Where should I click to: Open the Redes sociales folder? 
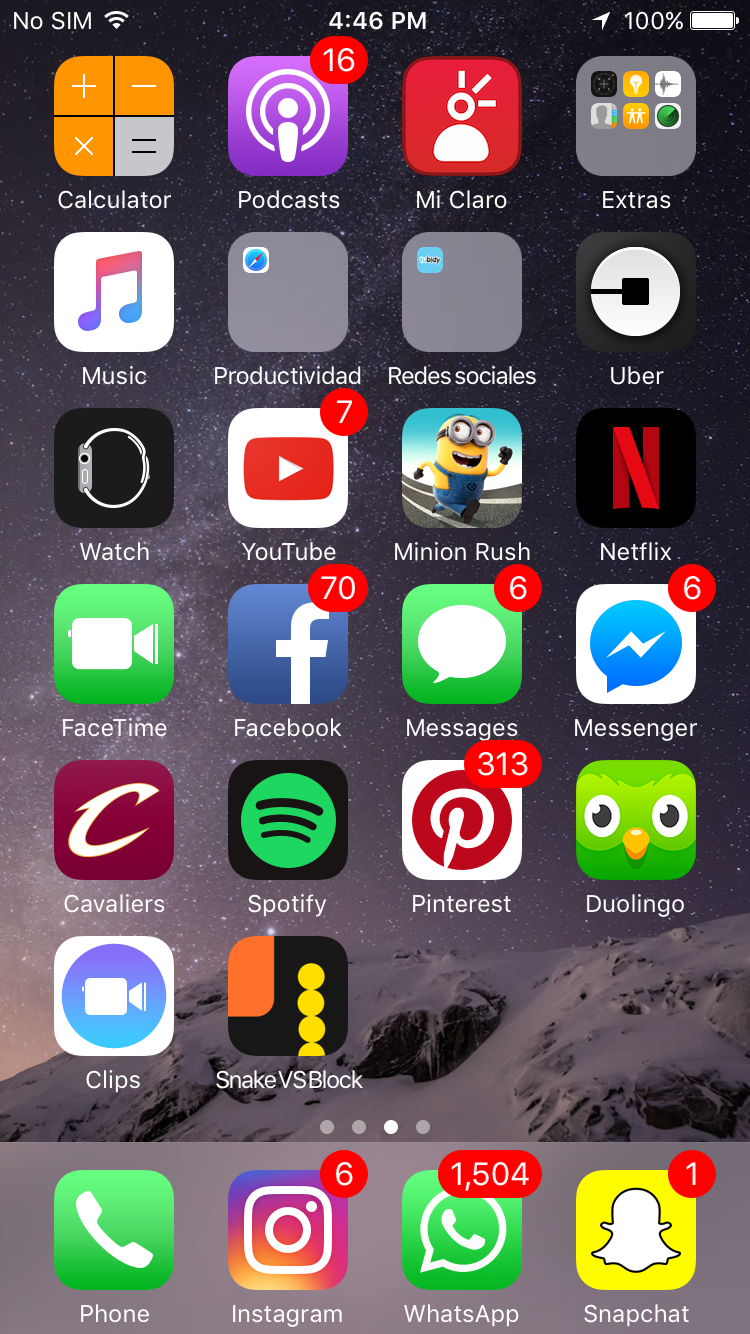462,292
